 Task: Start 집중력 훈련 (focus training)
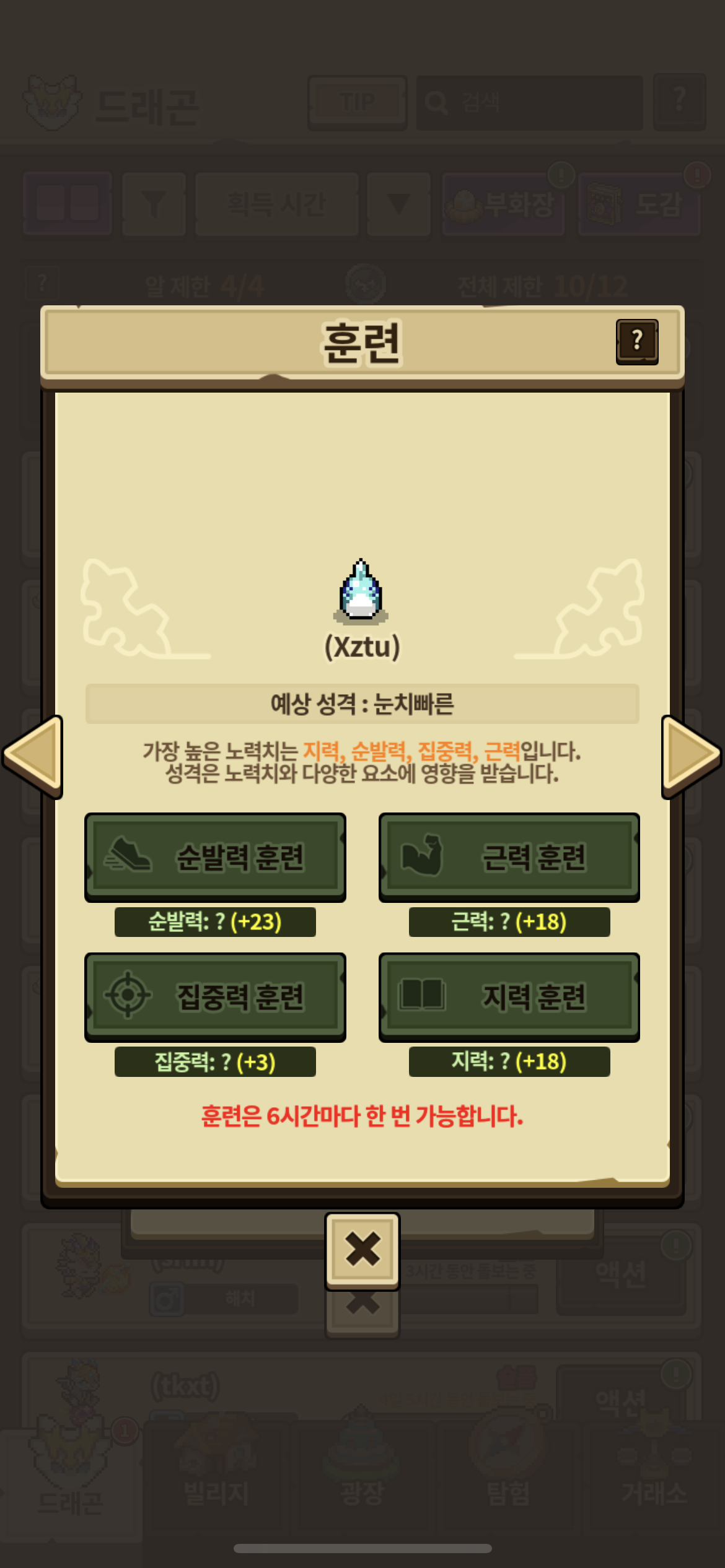click(215, 997)
